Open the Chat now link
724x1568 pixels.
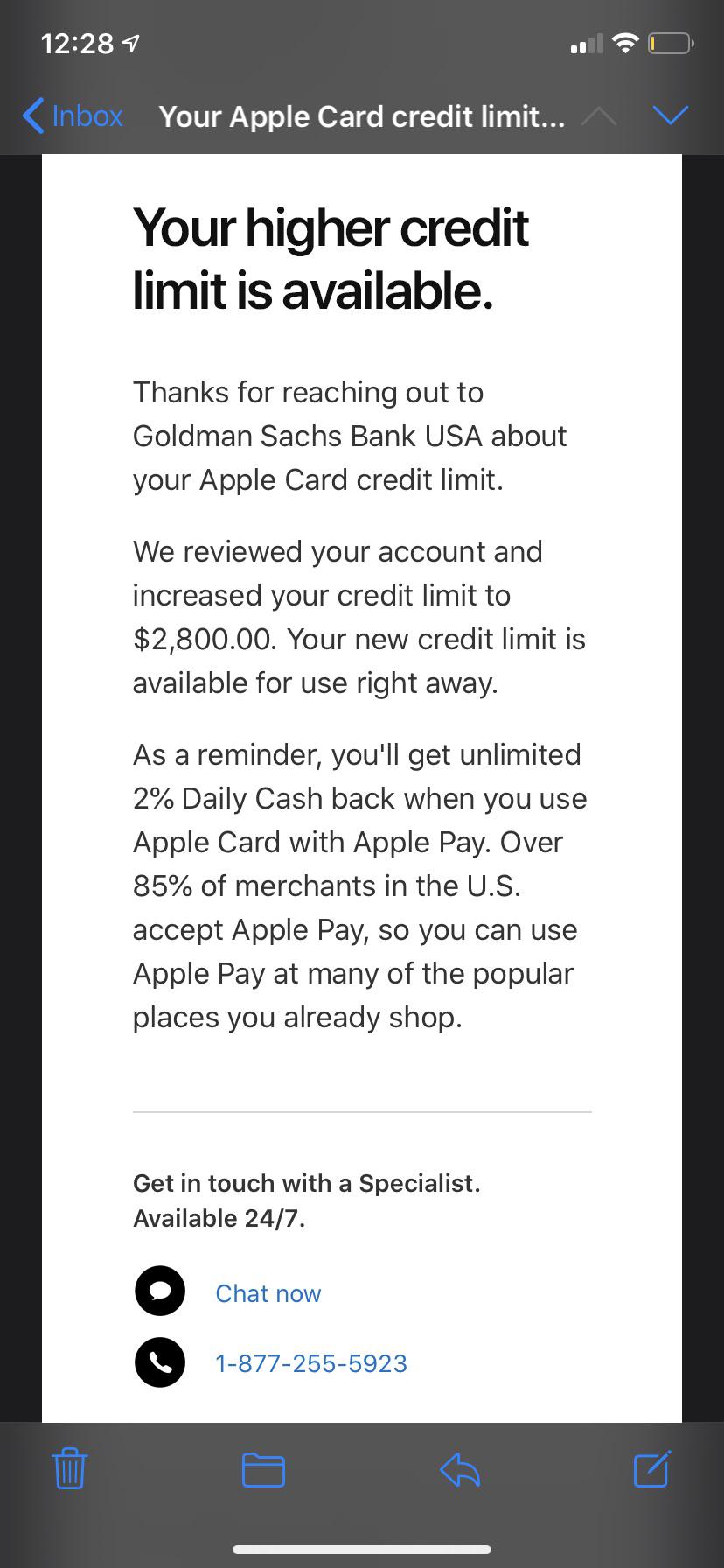[x=268, y=1293]
